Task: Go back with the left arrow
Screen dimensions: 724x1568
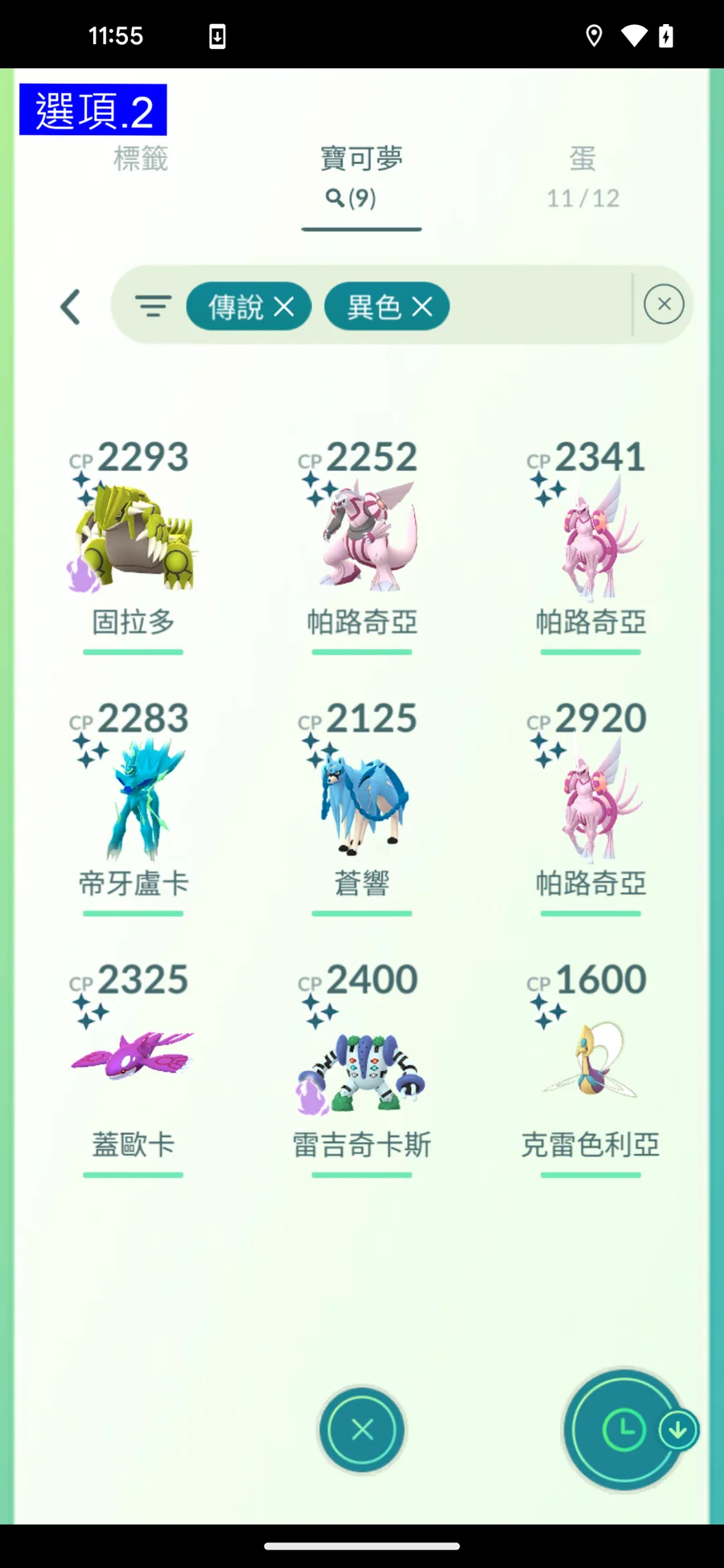Action: 71,307
